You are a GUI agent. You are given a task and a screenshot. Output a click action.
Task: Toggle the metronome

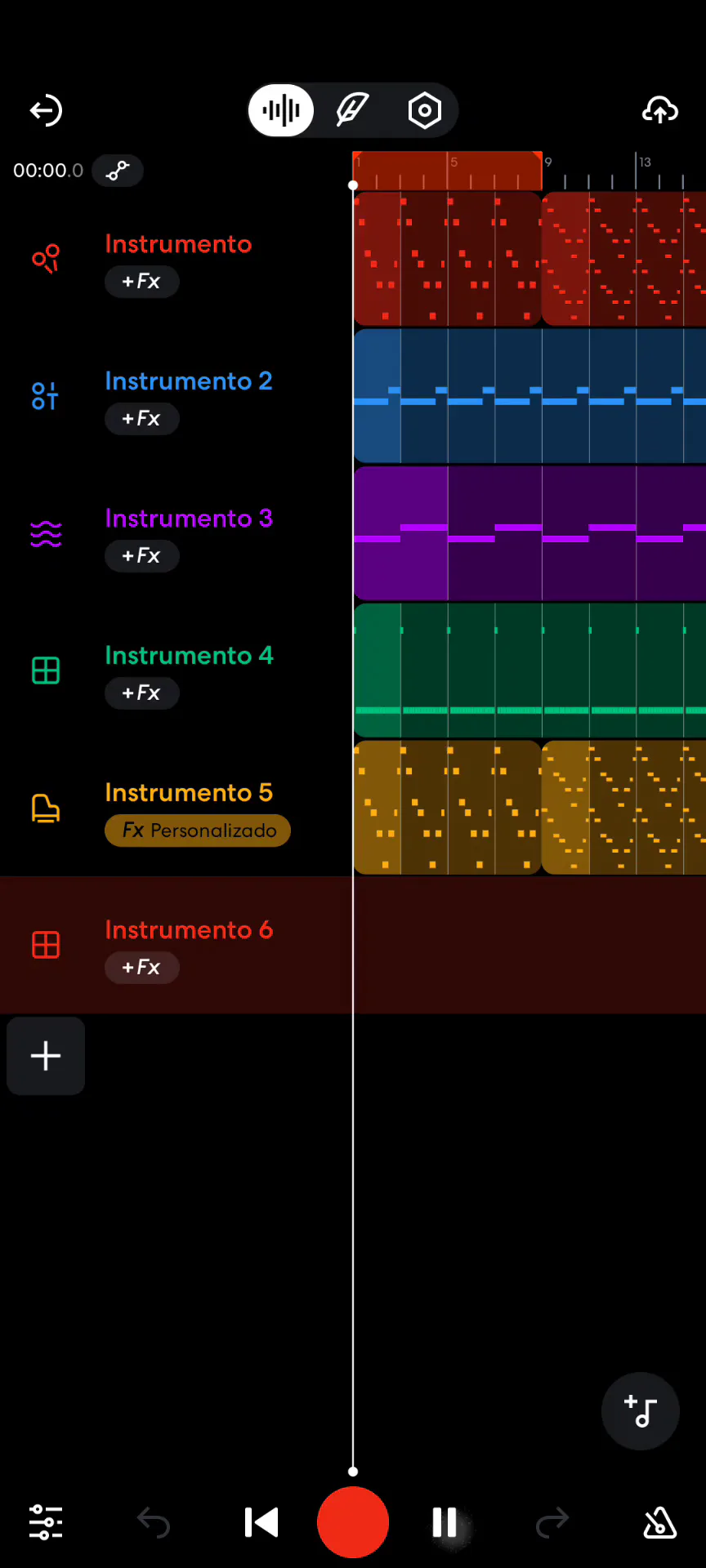click(x=660, y=1522)
